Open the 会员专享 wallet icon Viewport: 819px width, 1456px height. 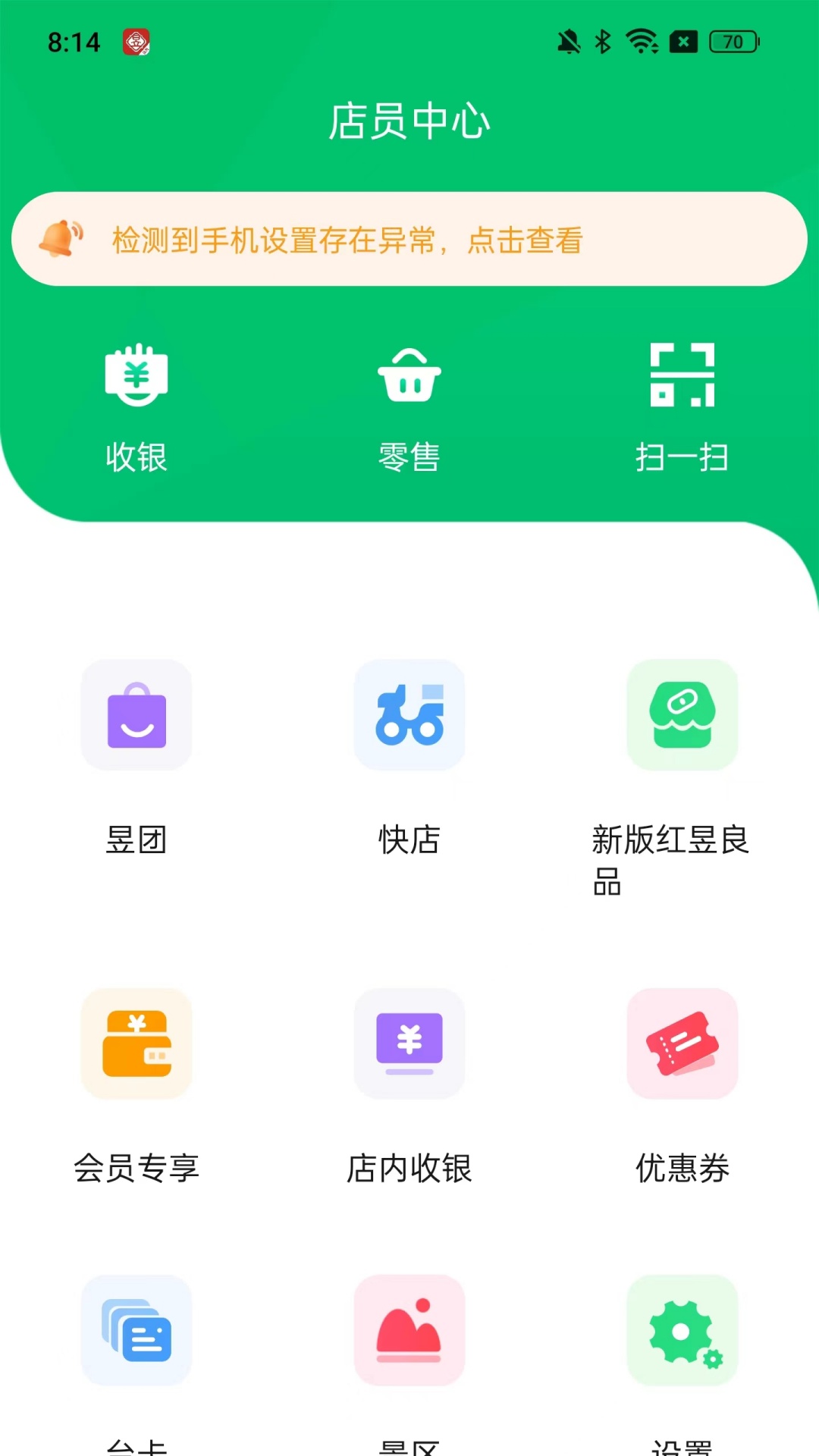[136, 1044]
